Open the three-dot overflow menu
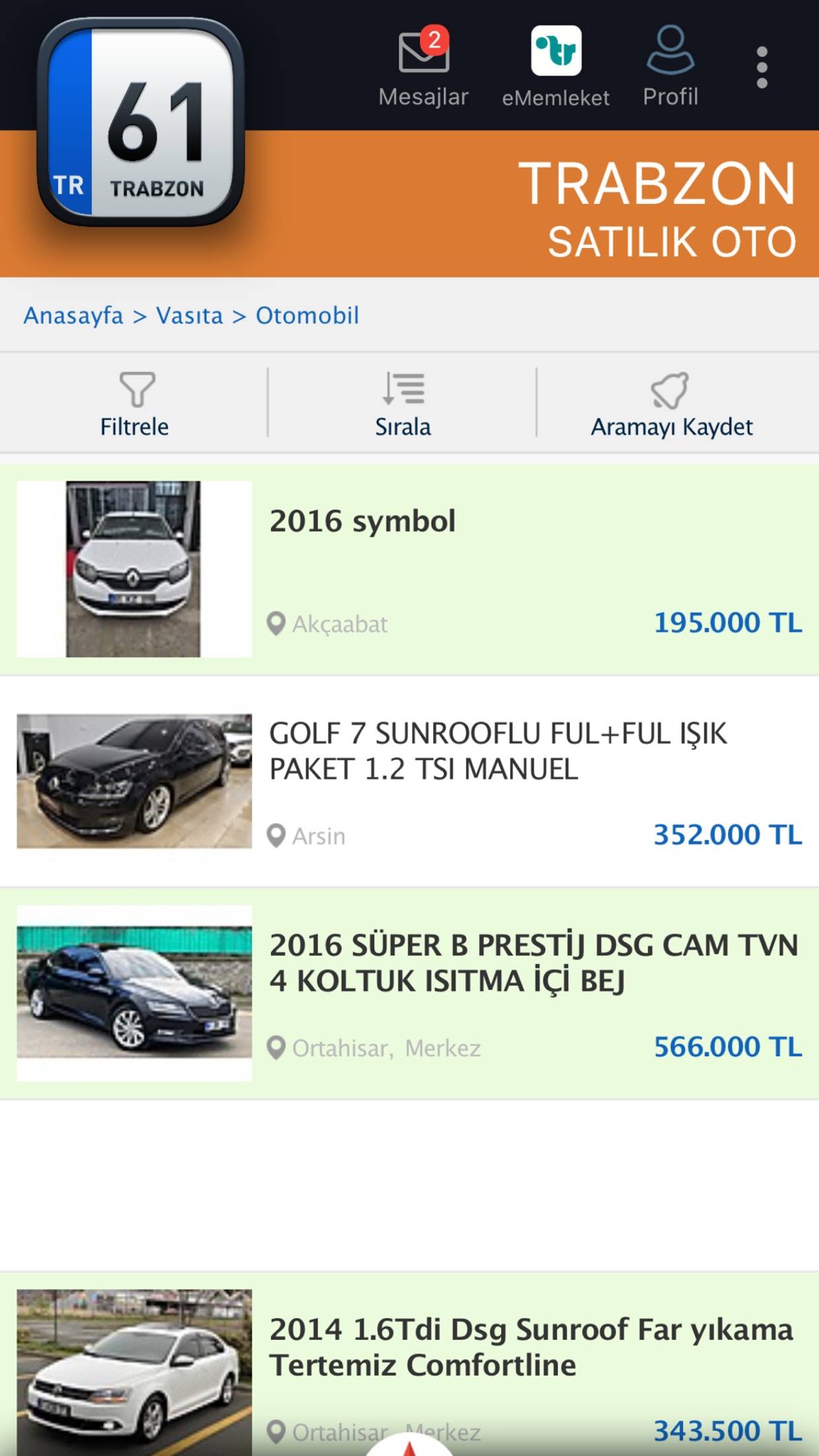The image size is (819, 1456). click(x=762, y=67)
